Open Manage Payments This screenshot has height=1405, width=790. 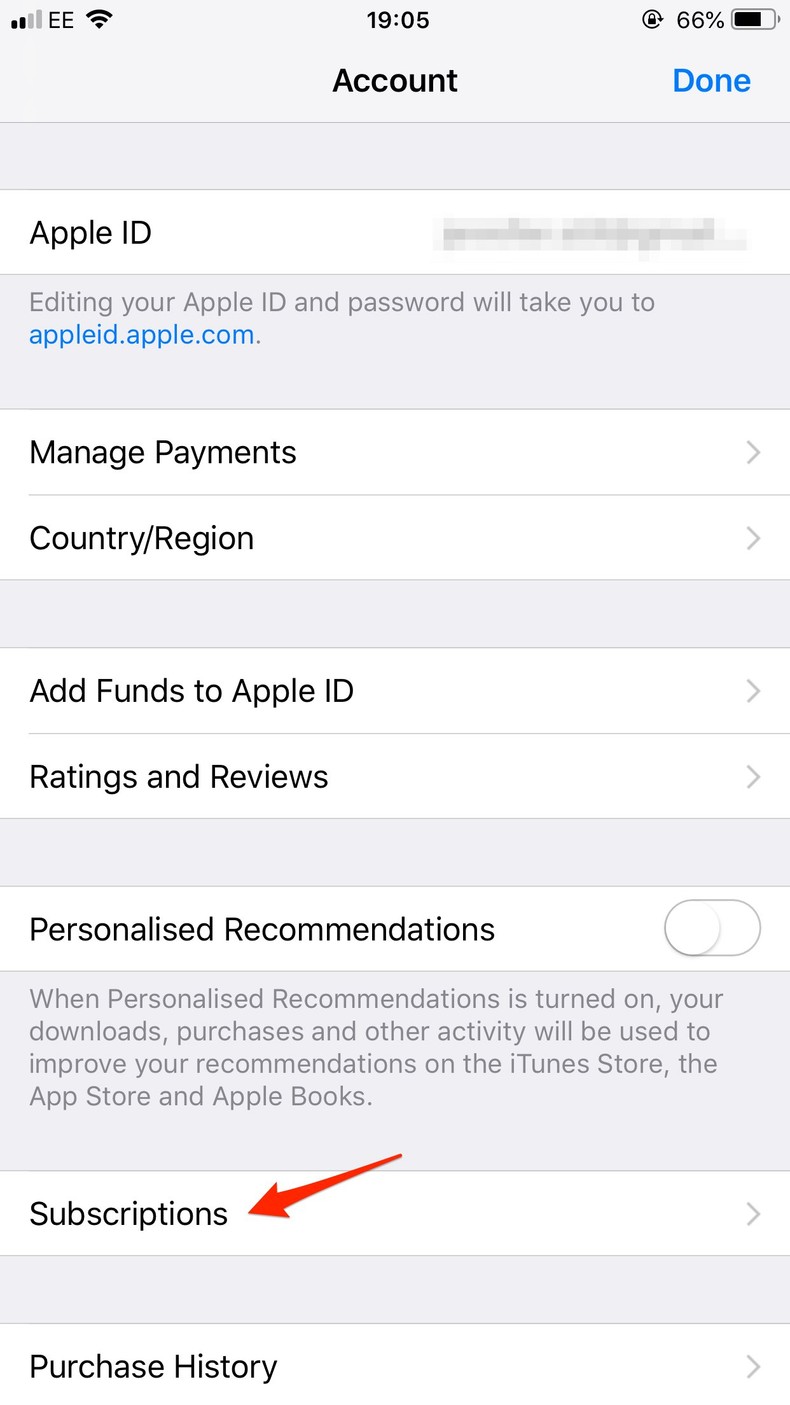pyautogui.click(x=394, y=453)
